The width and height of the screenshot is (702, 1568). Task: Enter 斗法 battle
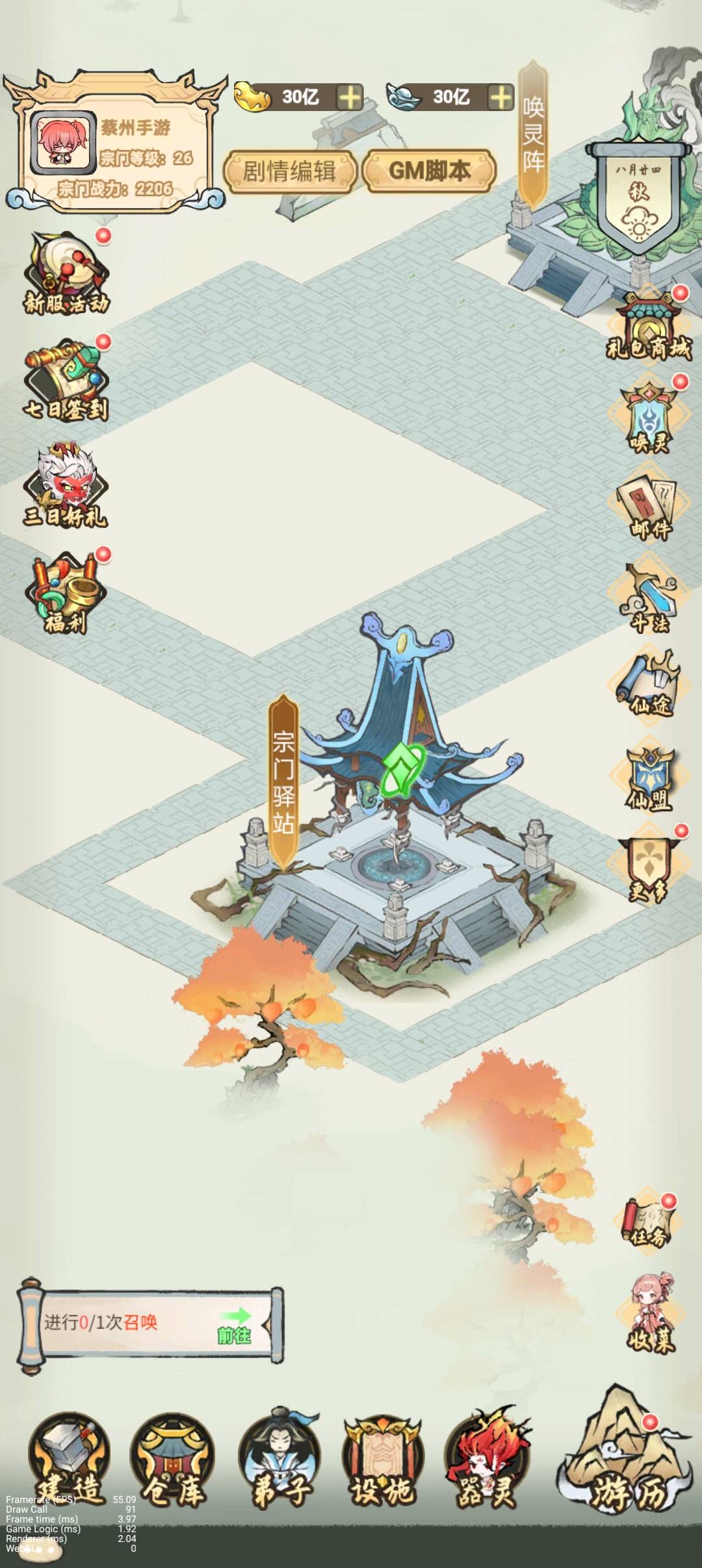coord(649,599)
